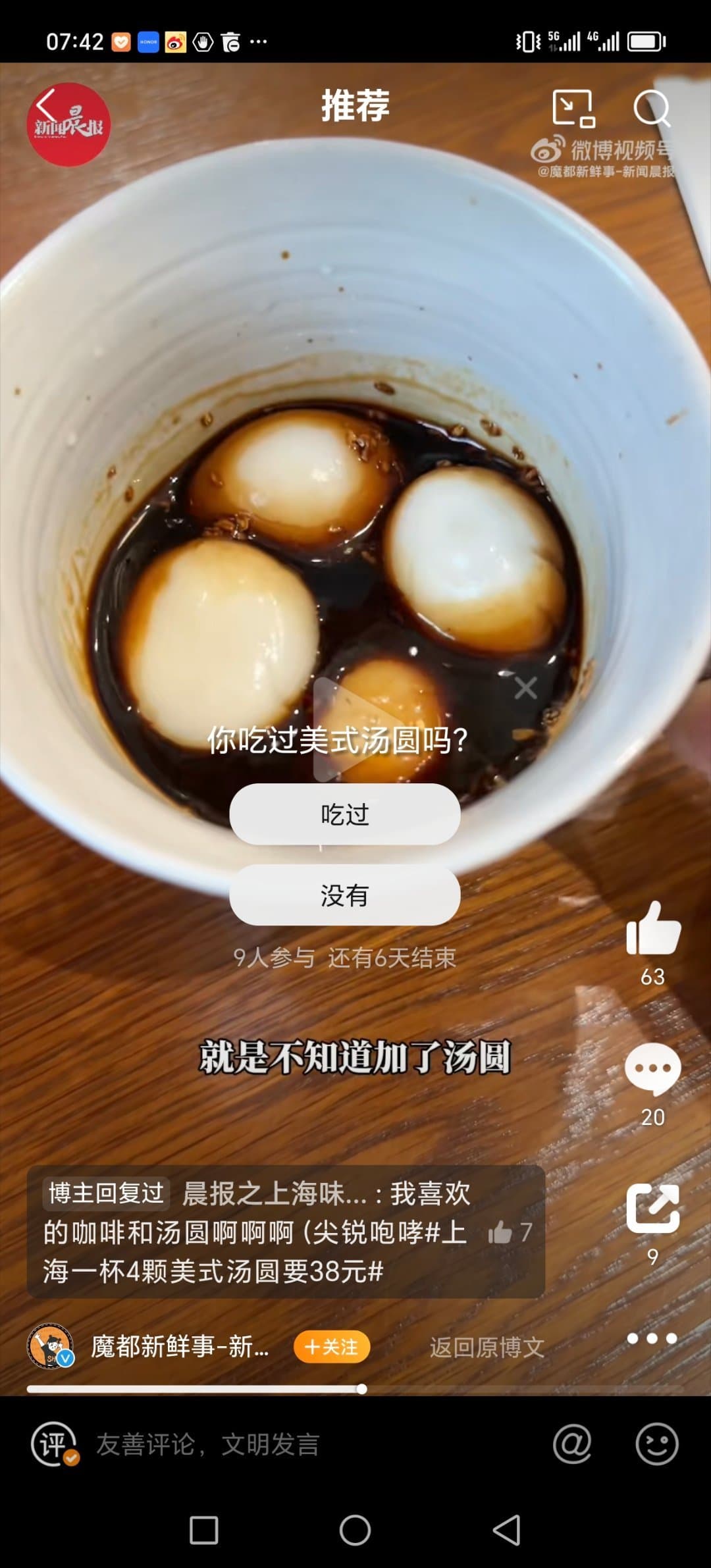711x1568 pixels.
Task: Mention someone with @ icon
Action: (x=571, y=1445)
